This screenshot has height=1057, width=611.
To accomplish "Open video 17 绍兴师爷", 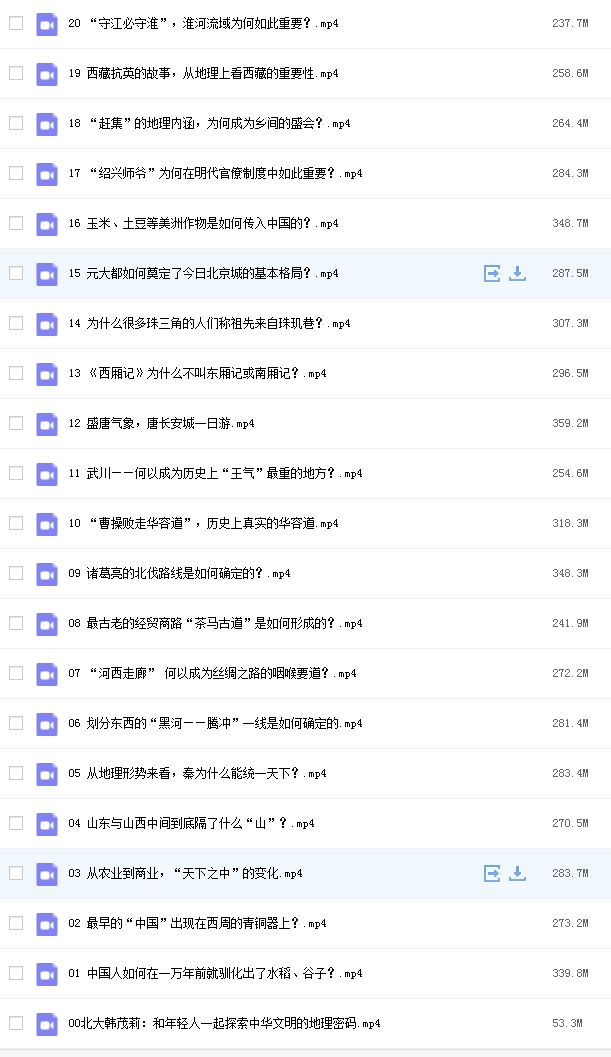I will coord(215,173).
